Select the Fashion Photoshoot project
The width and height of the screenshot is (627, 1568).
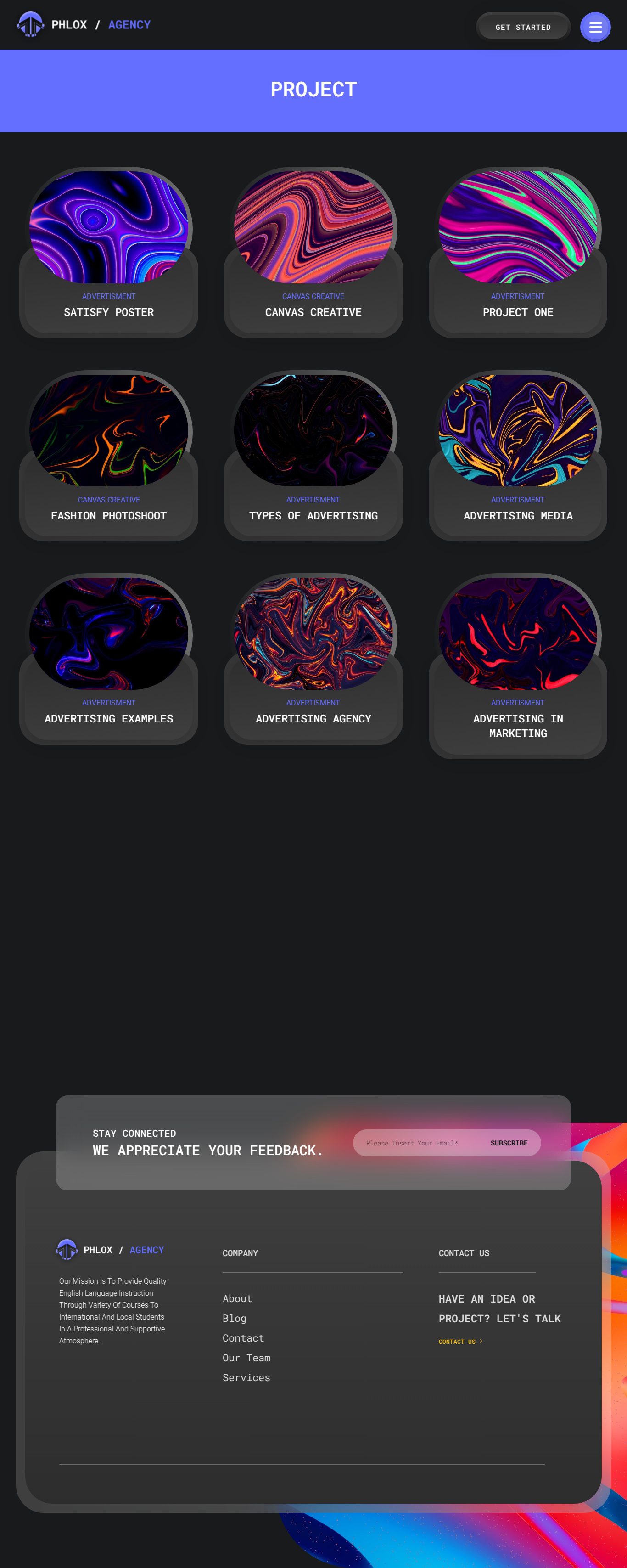[109, 516]
